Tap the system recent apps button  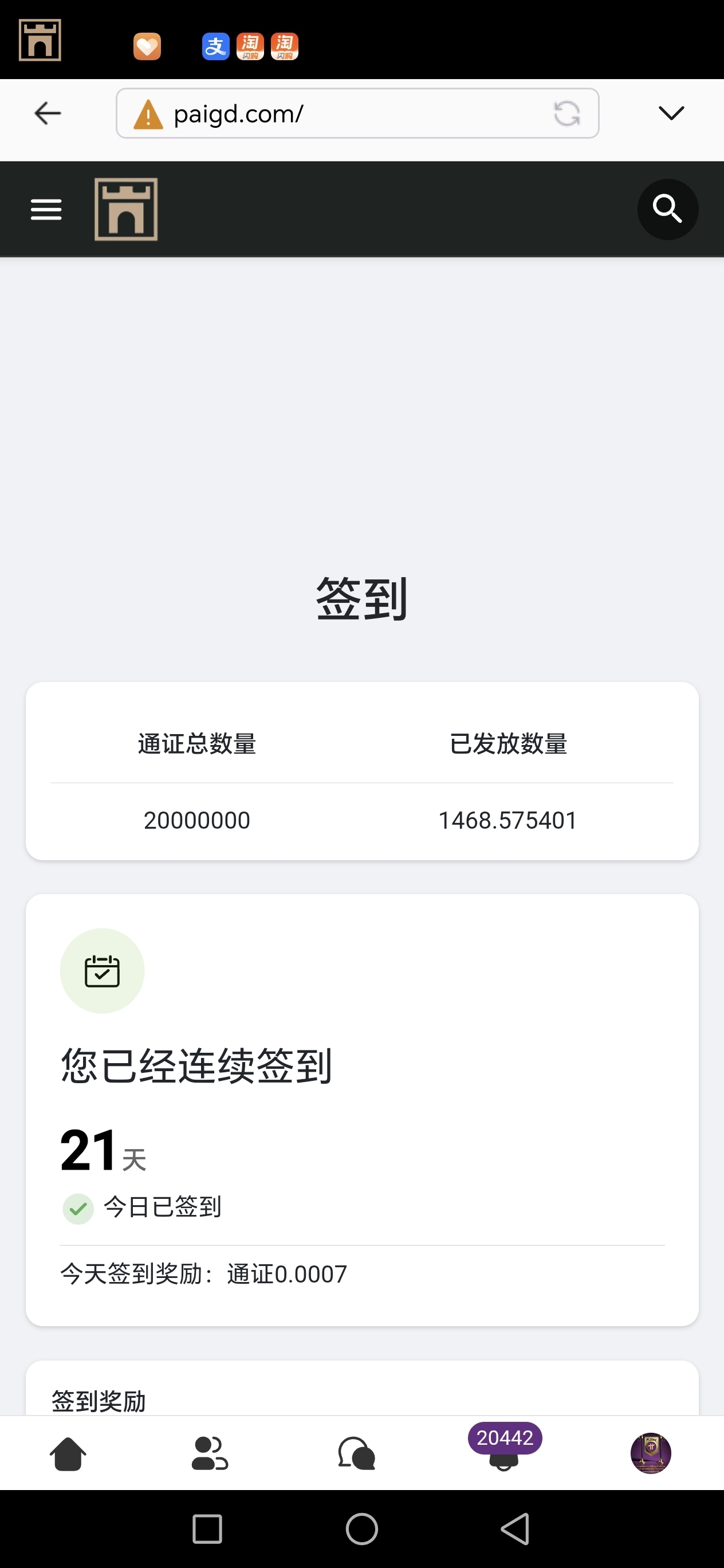coord(207,1529)
